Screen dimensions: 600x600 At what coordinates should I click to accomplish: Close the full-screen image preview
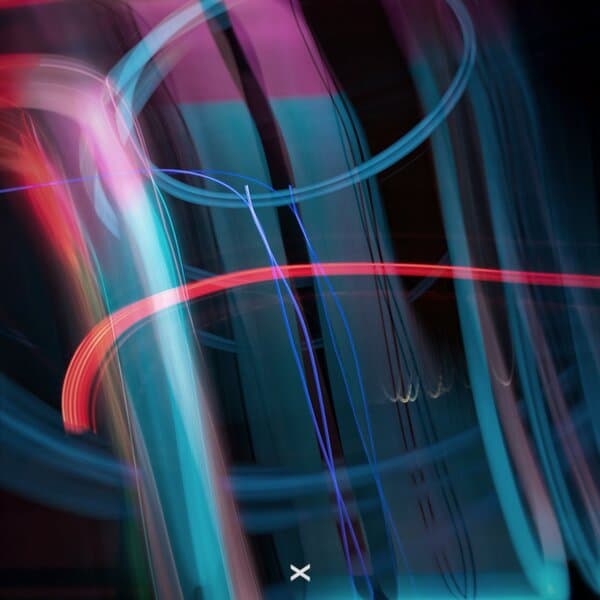tap(300, 572)
